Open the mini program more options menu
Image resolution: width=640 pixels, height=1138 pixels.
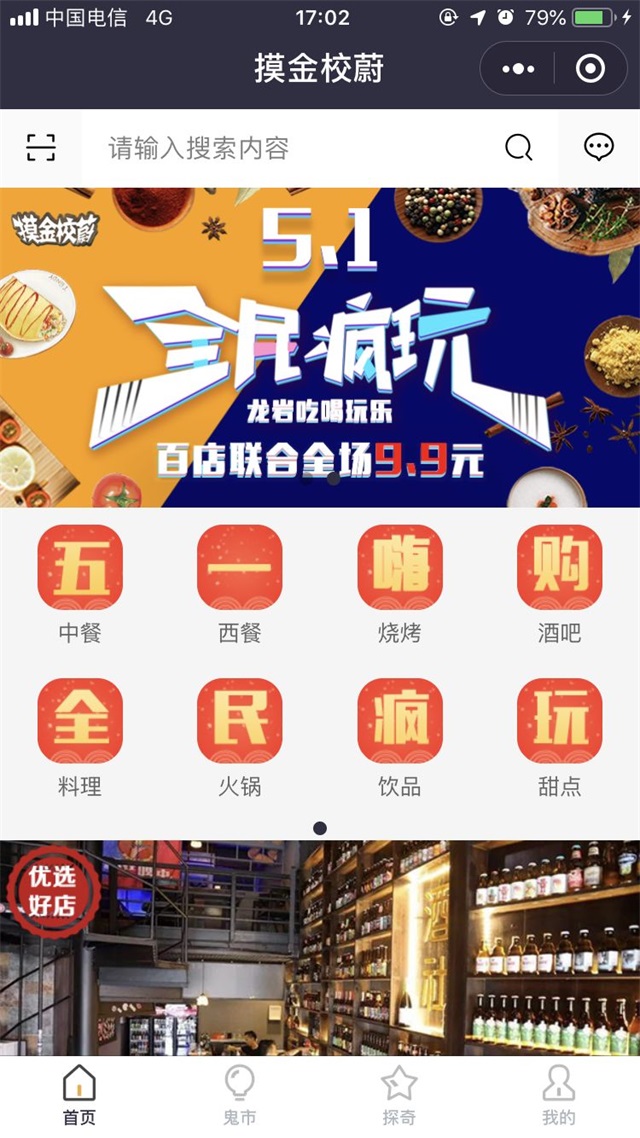click(x=518, y=69)
